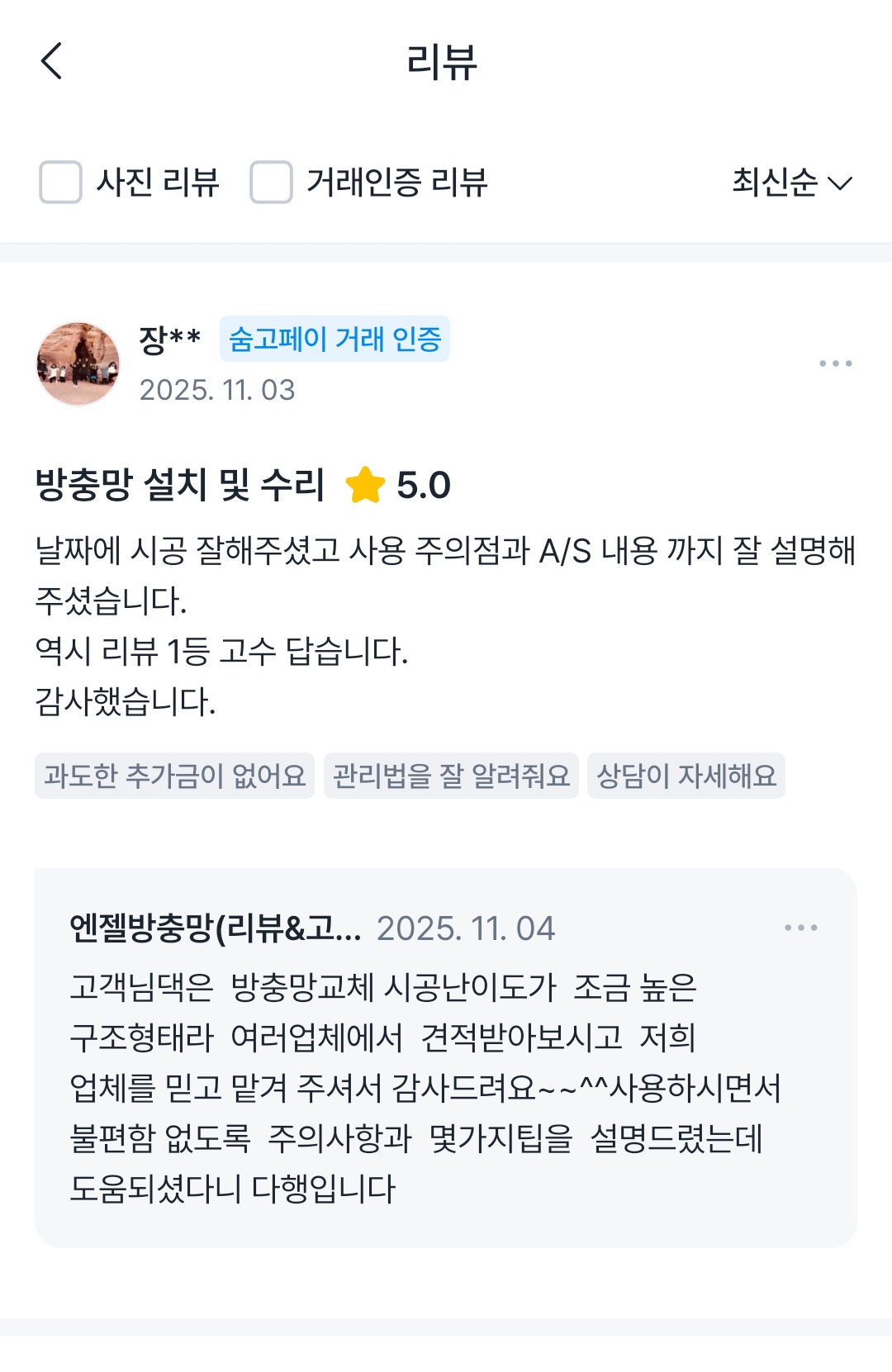Enable the 거래인증 리뷰 filter checkbox
The width and height of the screenshot is (892, 1372).
click(x=272, y=182)
